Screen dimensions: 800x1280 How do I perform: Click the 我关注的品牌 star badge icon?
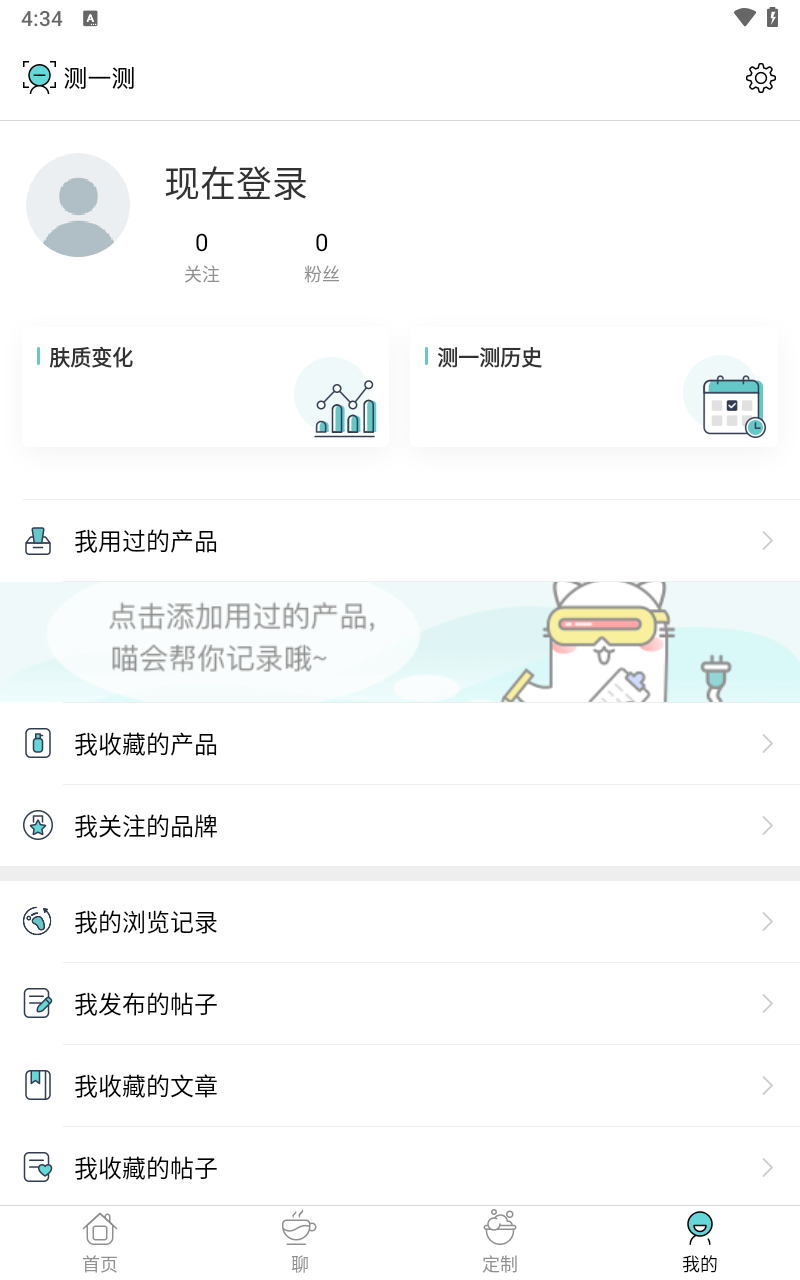[37, 826]
